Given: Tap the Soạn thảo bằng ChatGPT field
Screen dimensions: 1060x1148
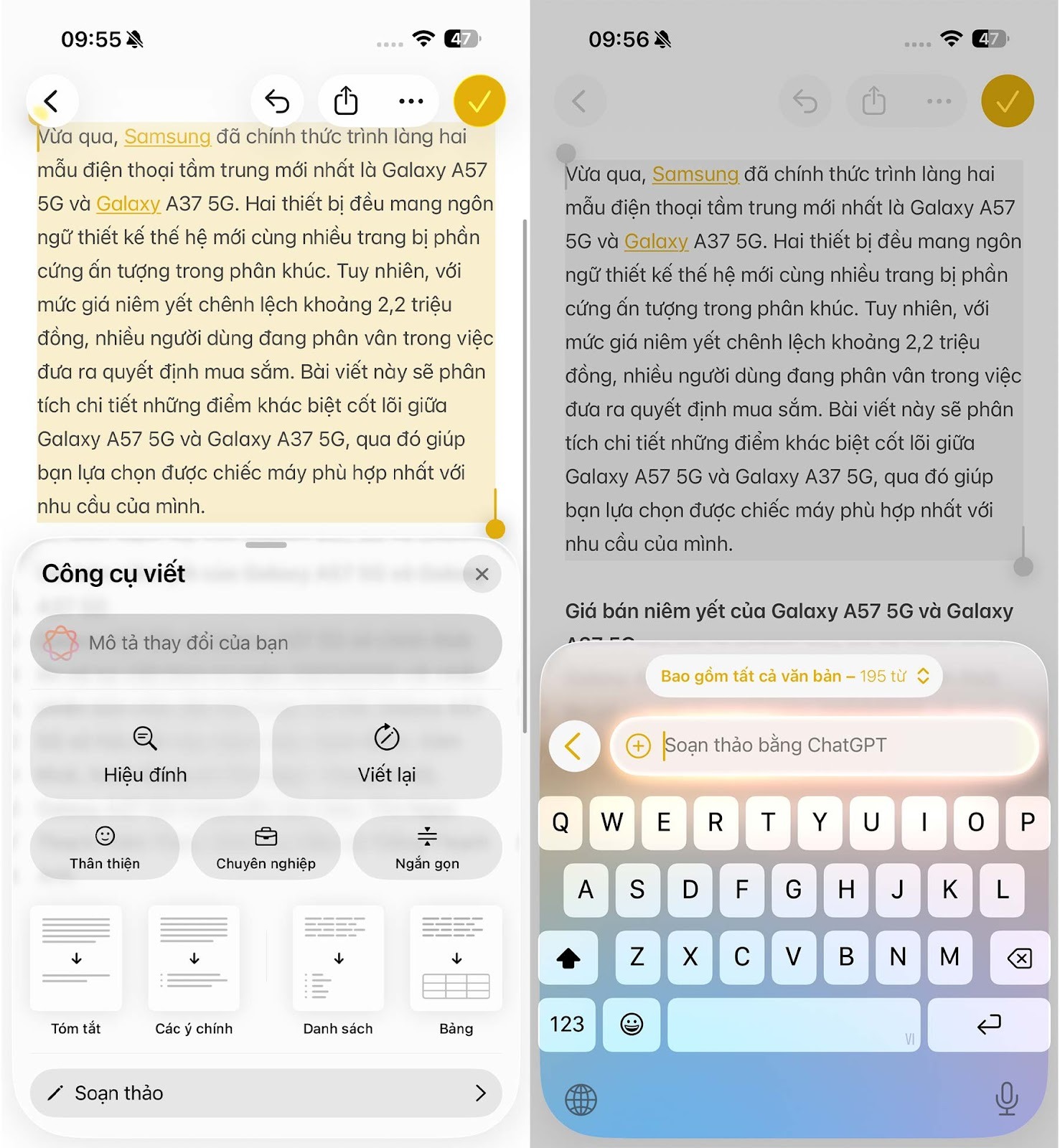Looking at the screenshot, I should click(840, 745).
